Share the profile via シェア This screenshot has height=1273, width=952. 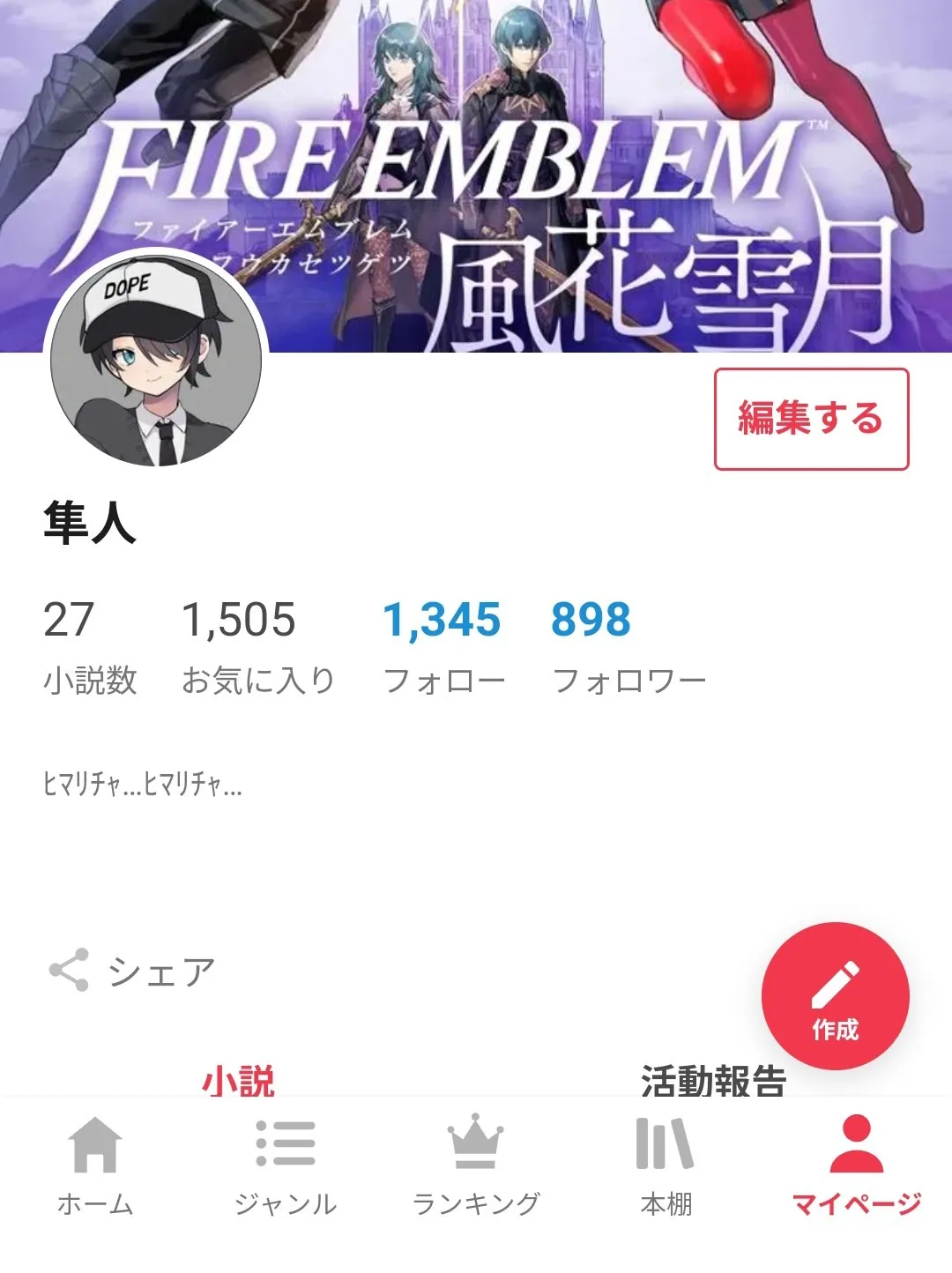point(132,971)
